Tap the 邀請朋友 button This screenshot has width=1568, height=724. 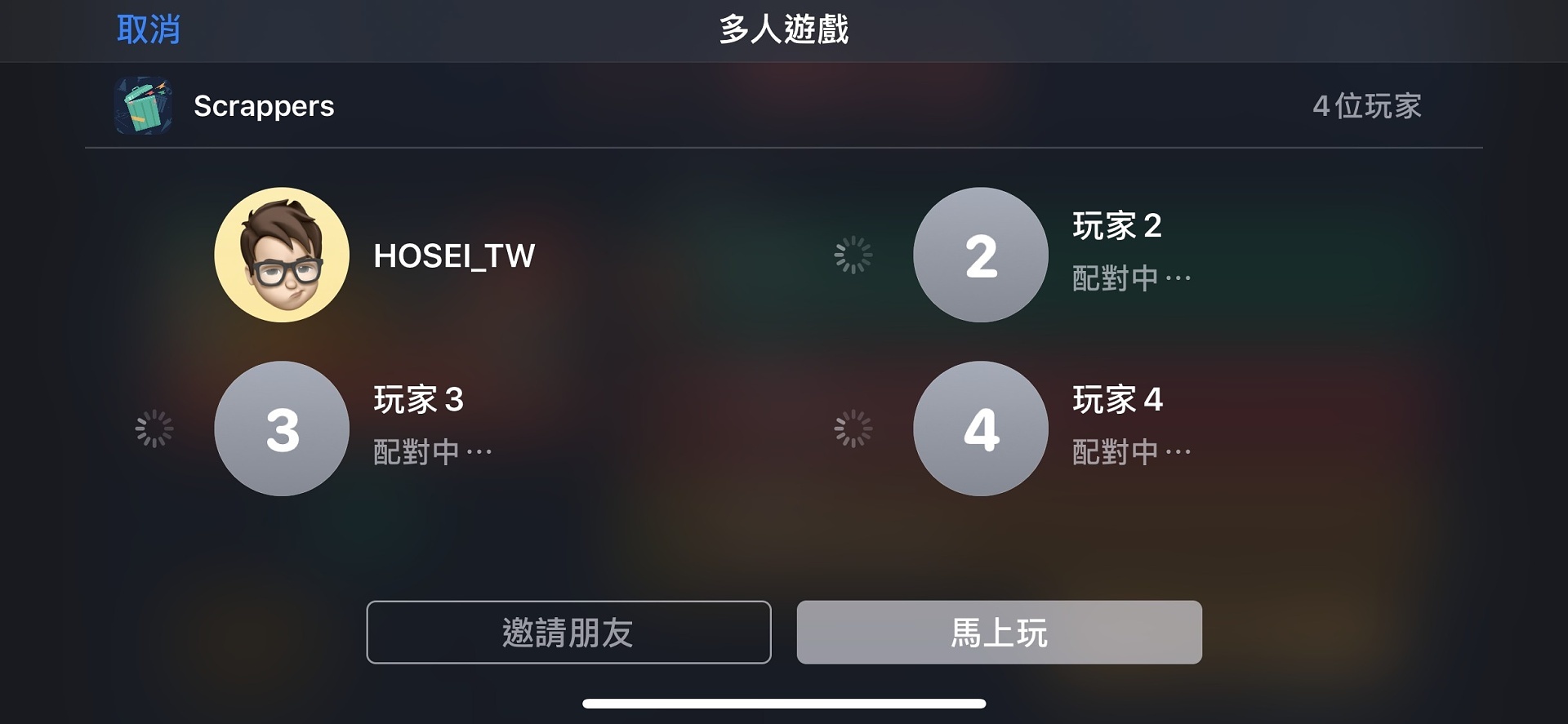(568, 633)
